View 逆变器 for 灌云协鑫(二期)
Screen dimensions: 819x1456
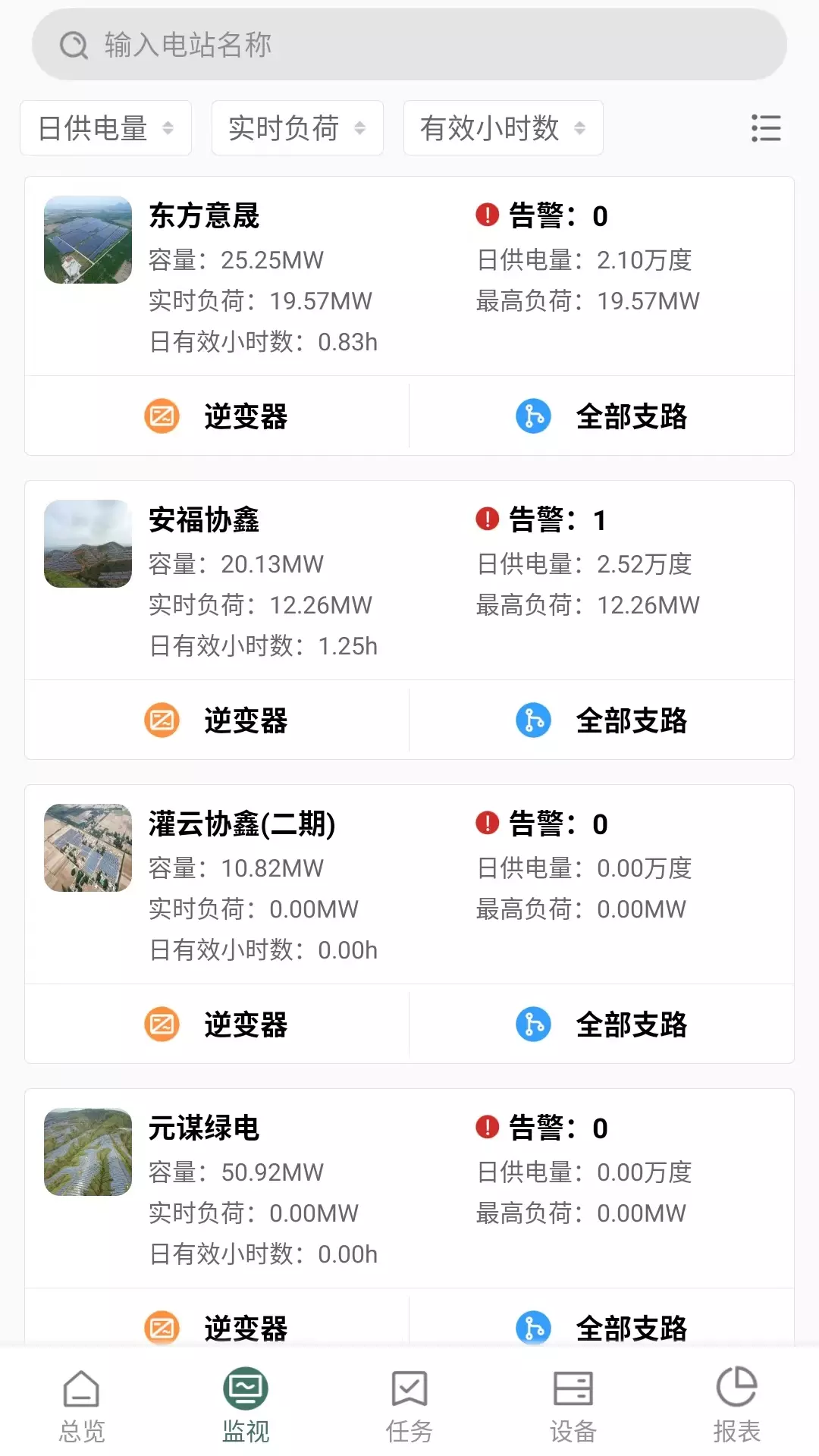pyautogui.click(x=217, y=1025)
